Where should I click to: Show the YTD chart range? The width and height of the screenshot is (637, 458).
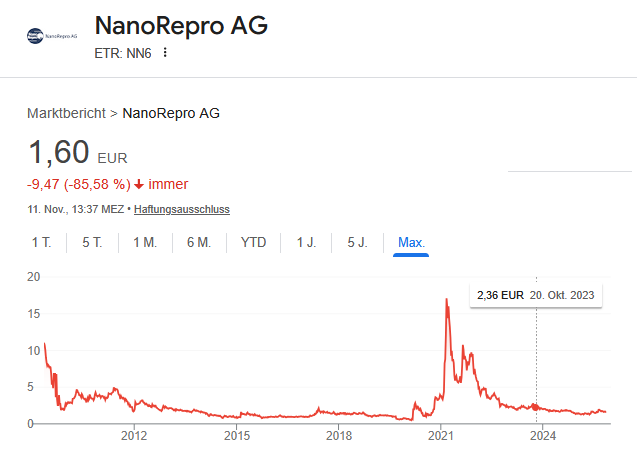[253, 243]
